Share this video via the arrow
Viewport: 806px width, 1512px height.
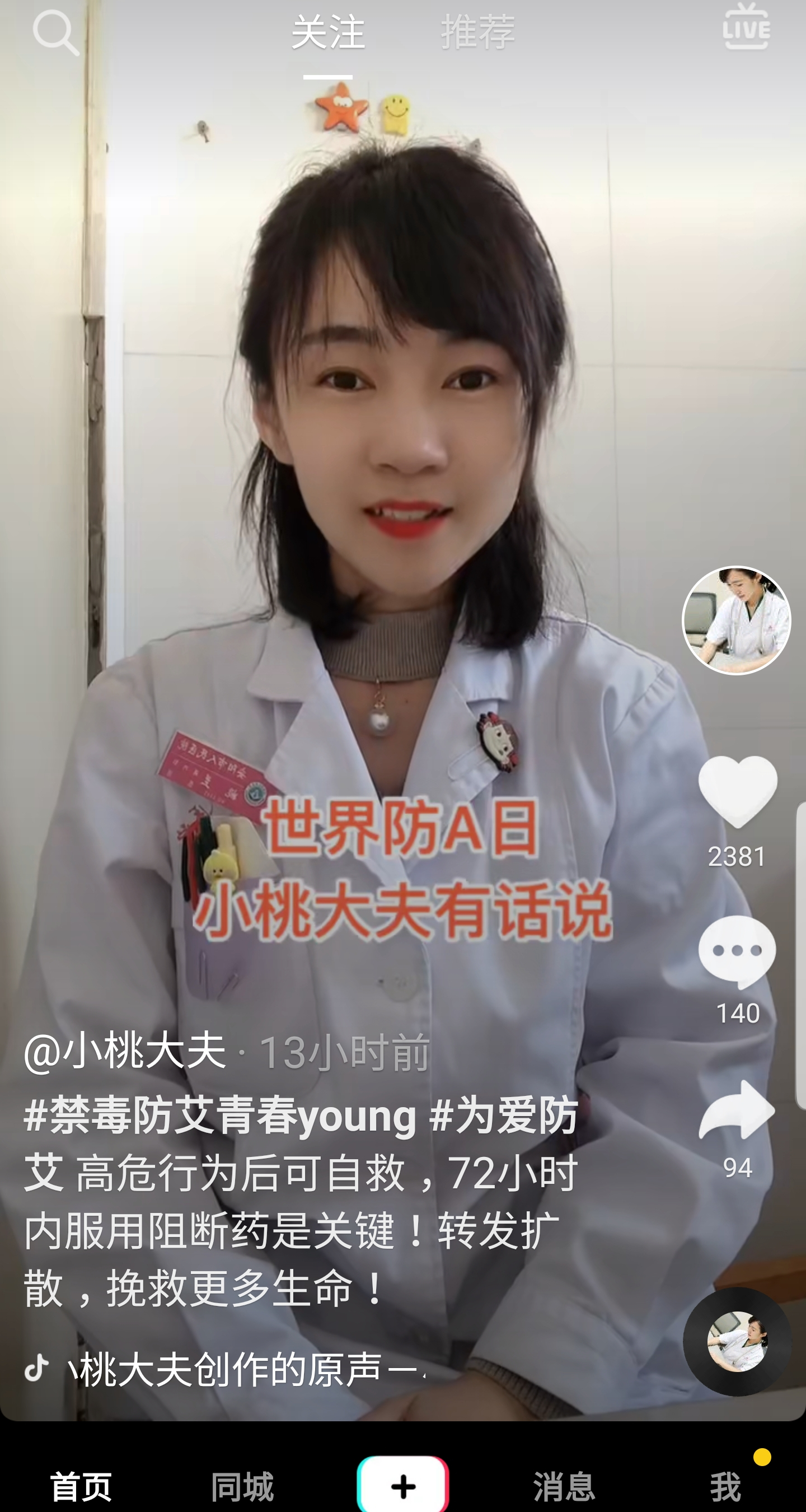737,1110
